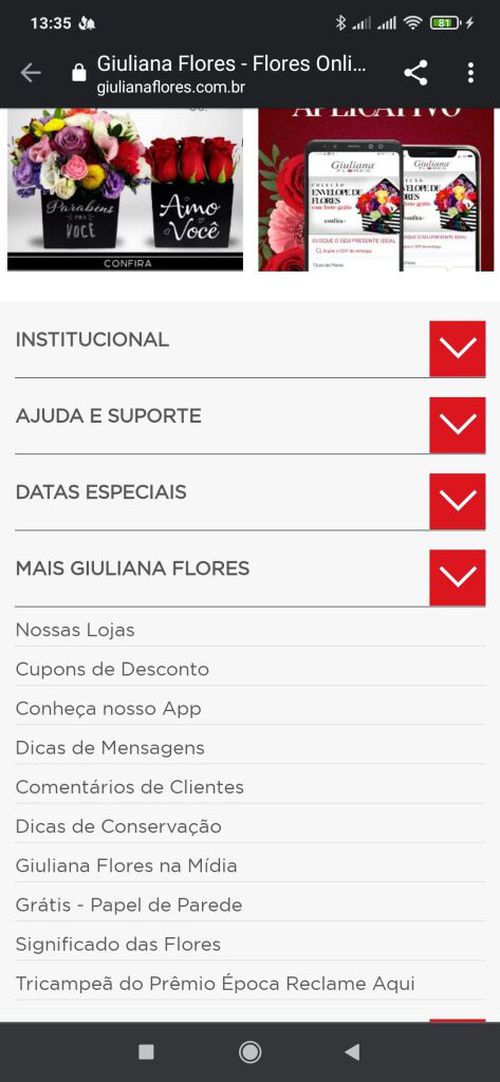Open Tricampeã do Prêmio Época Reclame Aqui
The width and height of the screenshot is (500, 1082).
pos(215,983)
